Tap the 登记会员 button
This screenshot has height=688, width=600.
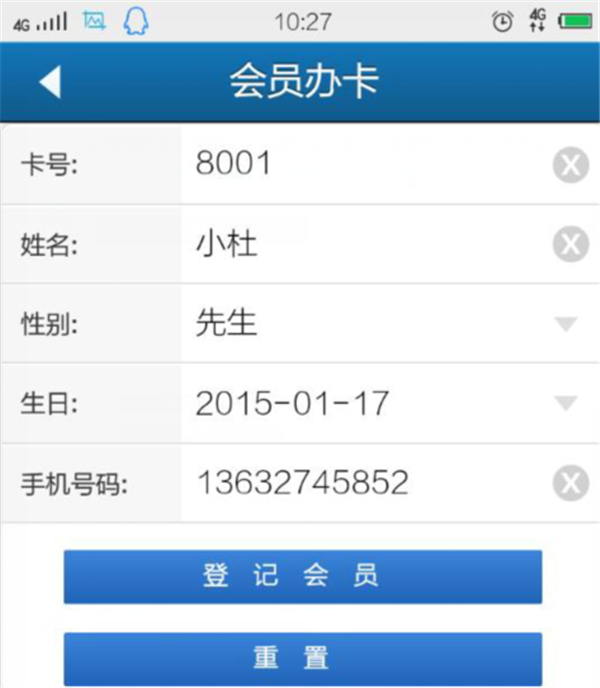[x=302, y=577]
